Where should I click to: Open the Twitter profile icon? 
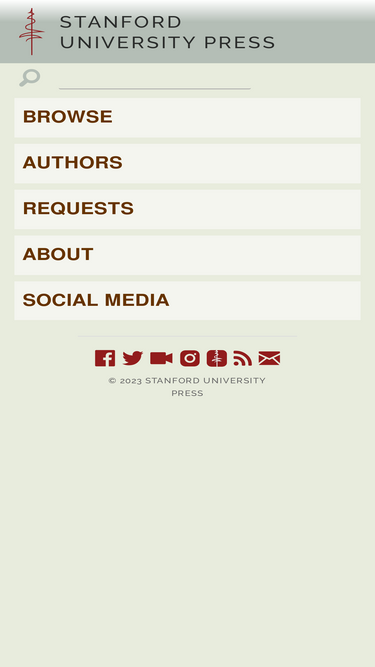coord(133,358)
